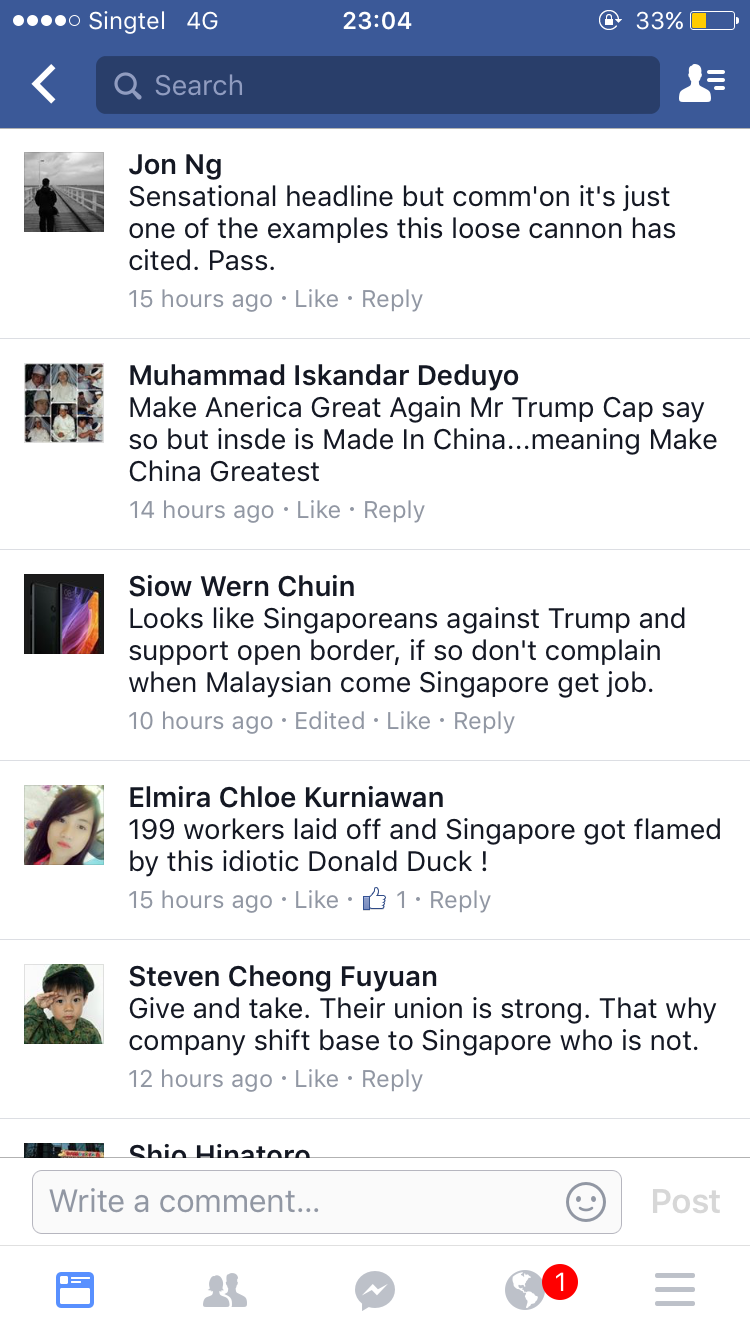Viewport: 750px width, 1334px height.
Task: Open the emoji smiley picker
Action: (586, 1201)
